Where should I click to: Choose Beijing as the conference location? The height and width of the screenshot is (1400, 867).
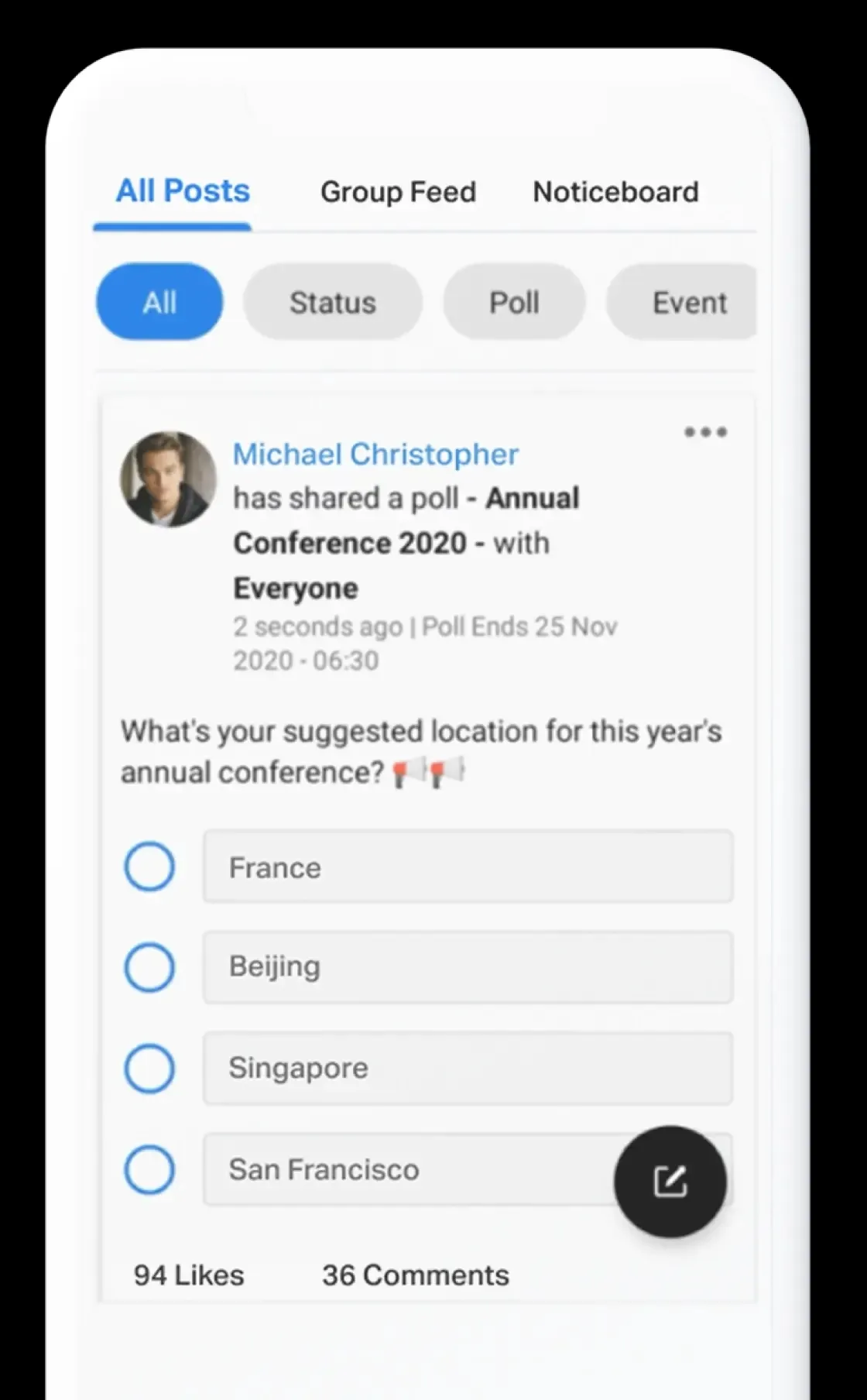point(149,967)
